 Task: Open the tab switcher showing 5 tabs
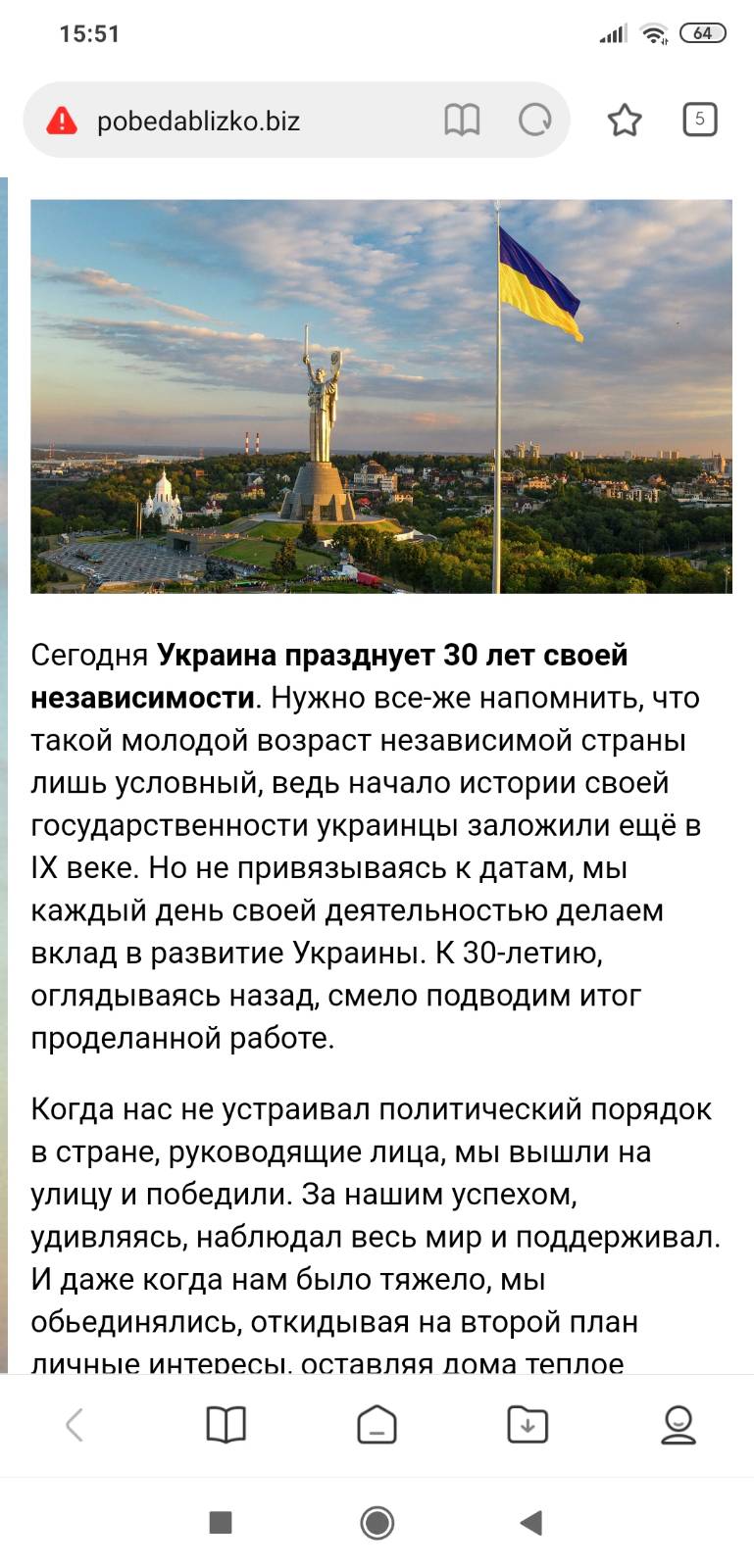click(x=699, y=120)
